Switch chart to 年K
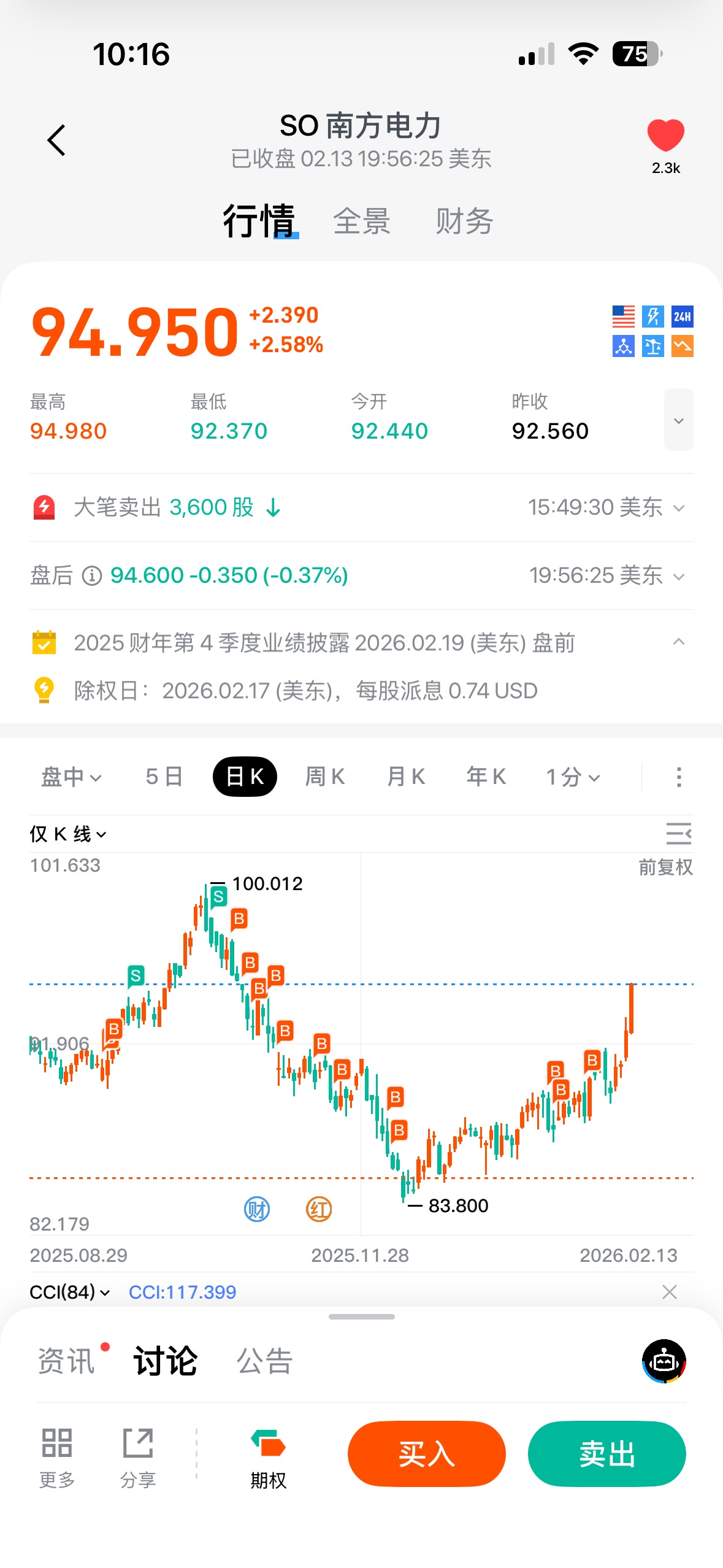This screenshot has height=1568, width=723. coord(486,777)
